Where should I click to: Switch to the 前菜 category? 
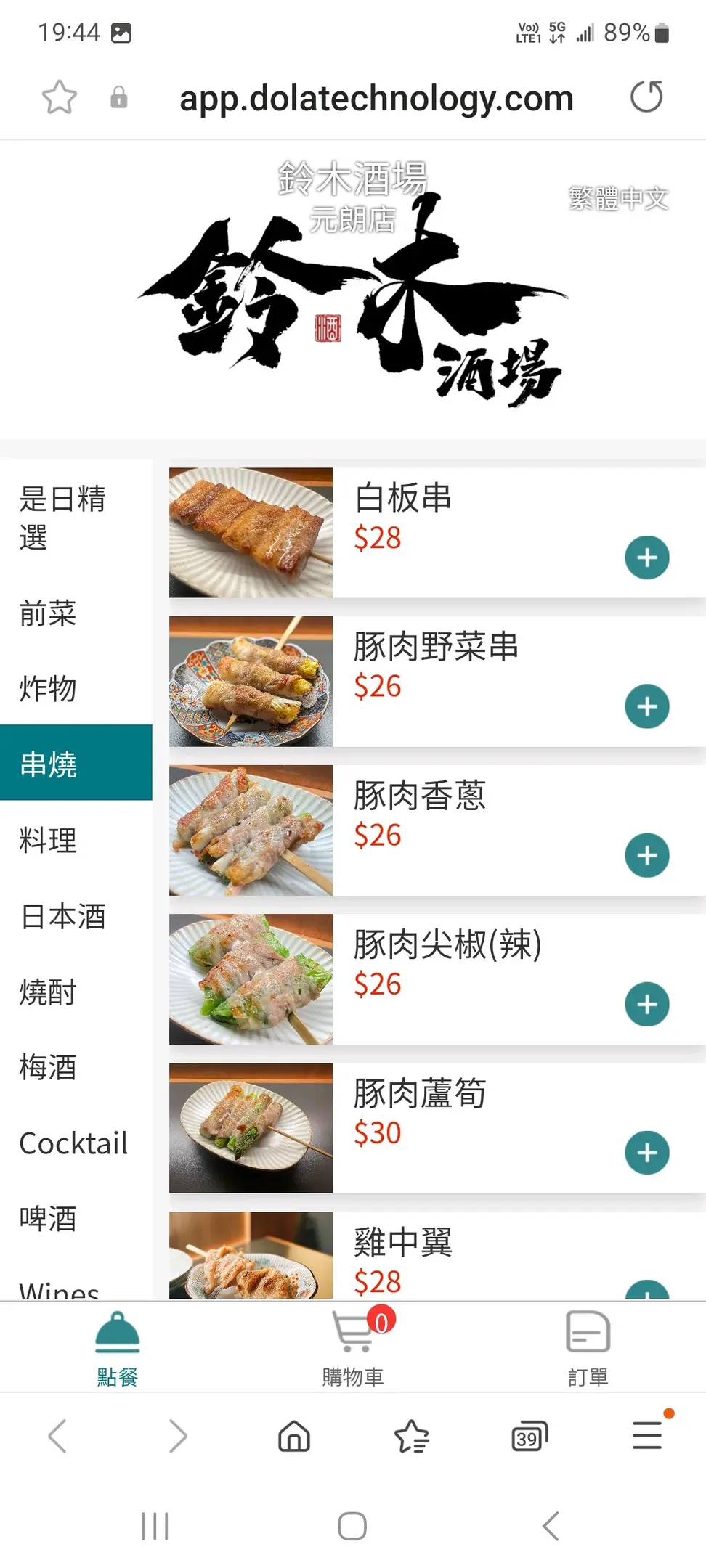coord(76,613)
